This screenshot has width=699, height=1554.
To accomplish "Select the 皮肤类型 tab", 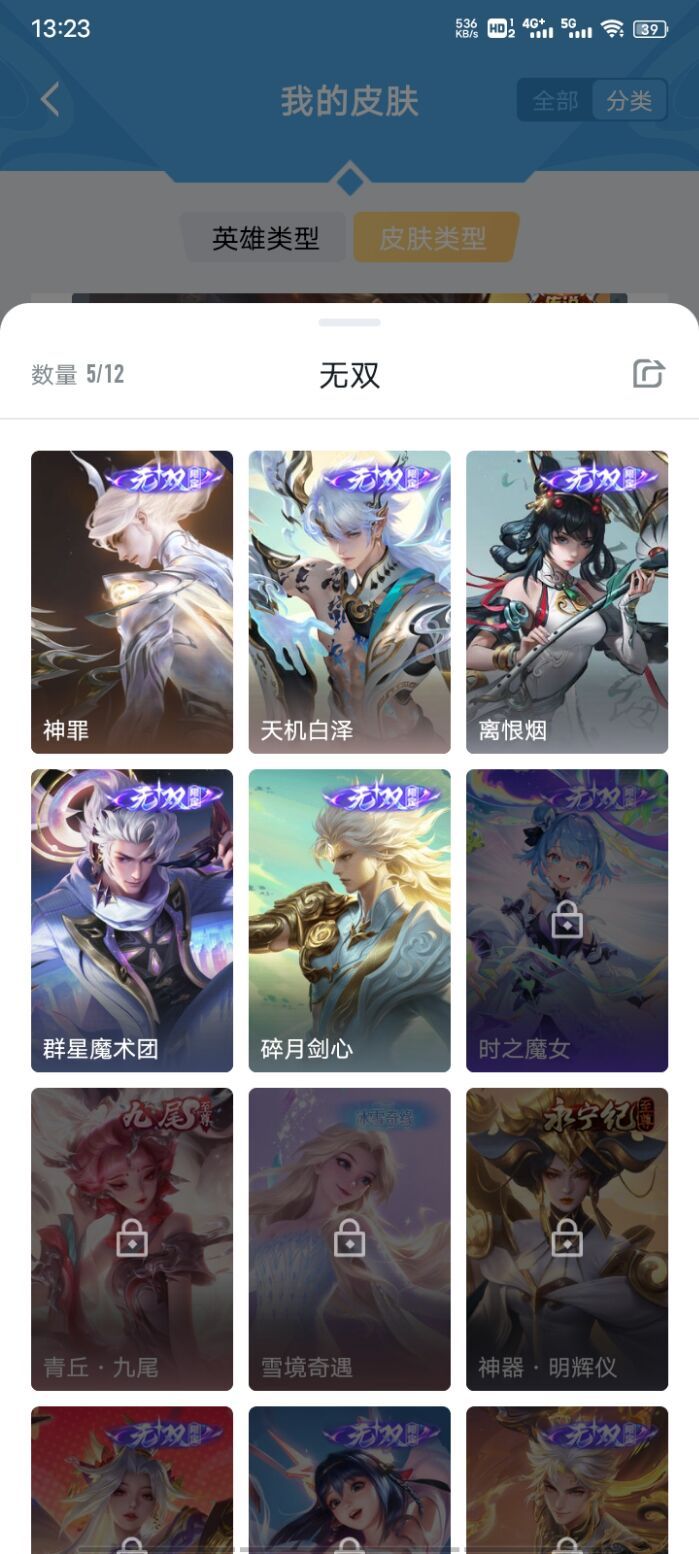I will click(x=433, y=238).
